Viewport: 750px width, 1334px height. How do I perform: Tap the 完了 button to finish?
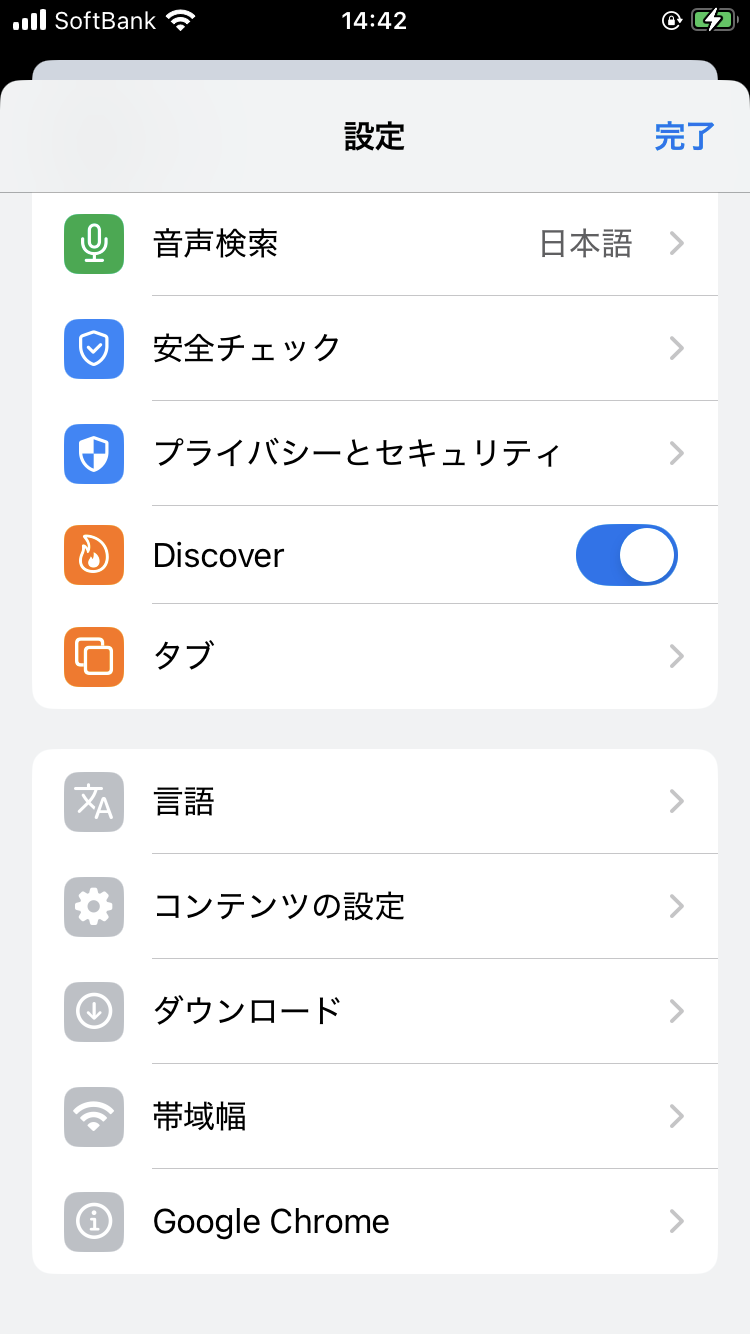coord(683,137)
